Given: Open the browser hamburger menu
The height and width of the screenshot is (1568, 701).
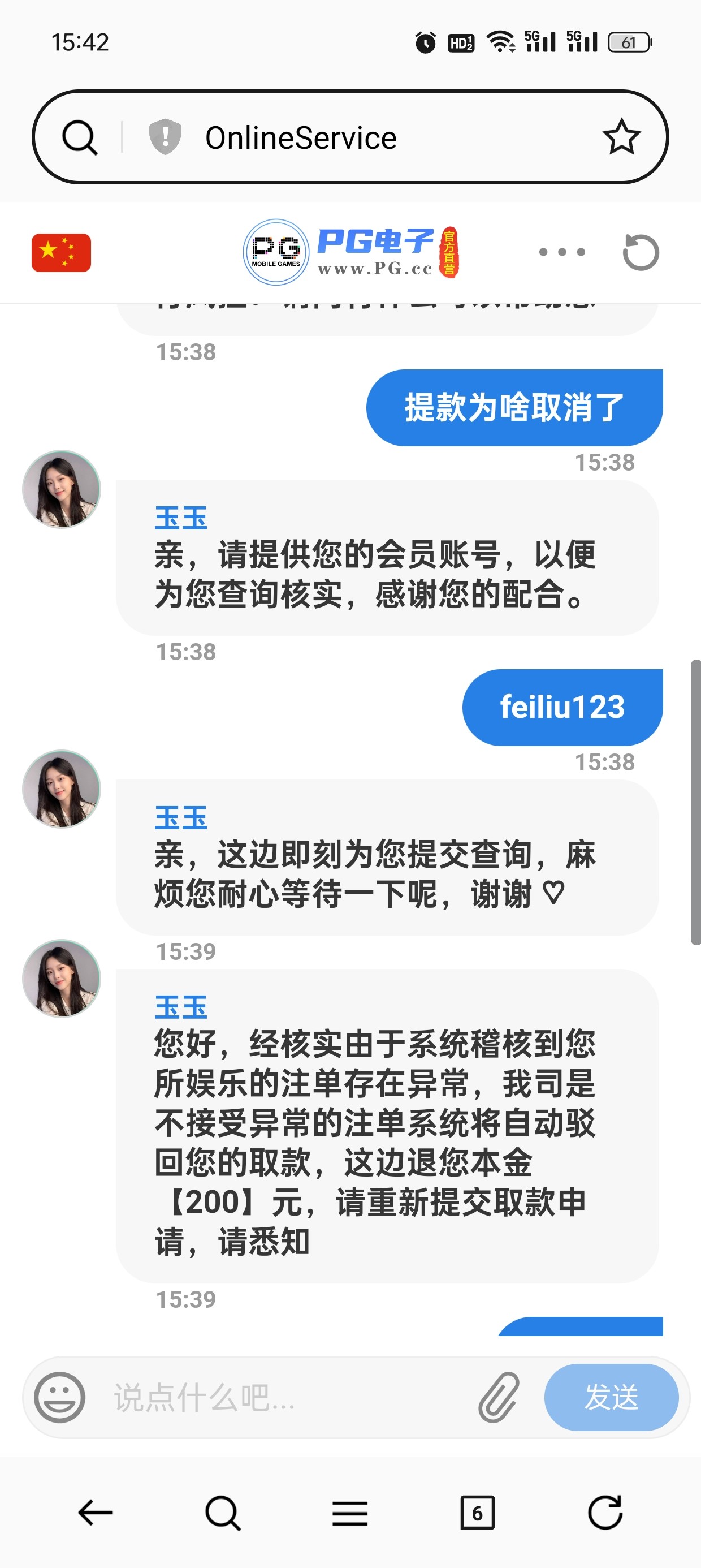Looking at the screenshot, I should 350,1513.
